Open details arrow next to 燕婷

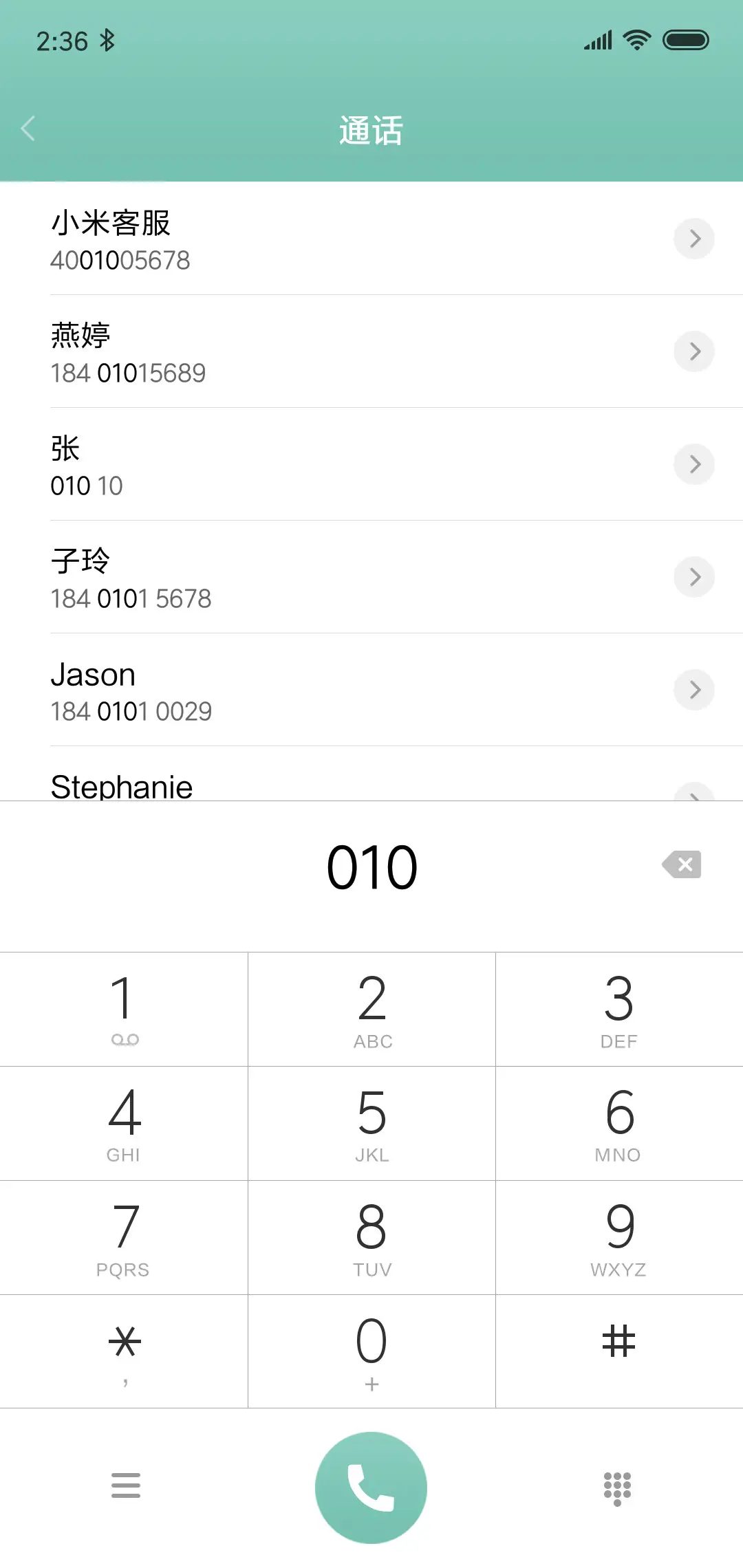pyautogui.click(x=694, y=351)
